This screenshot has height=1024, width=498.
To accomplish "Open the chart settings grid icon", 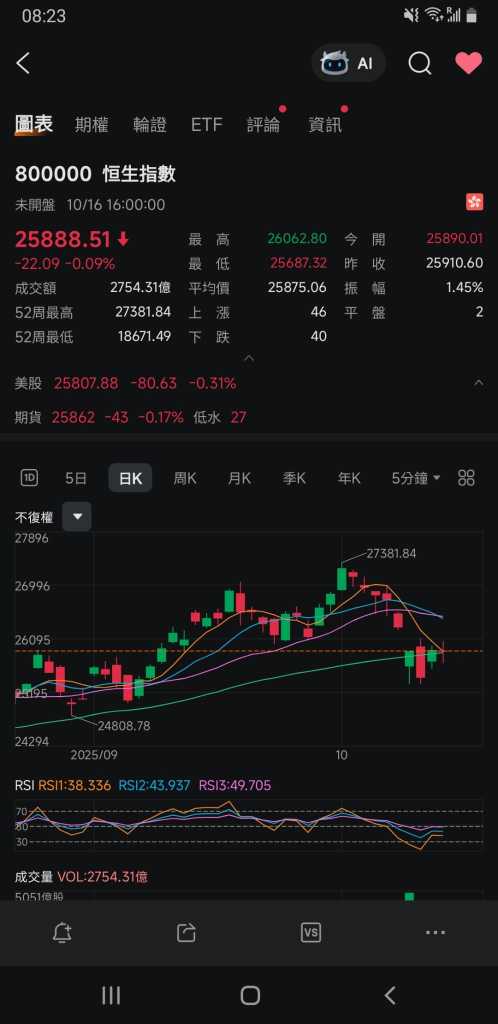I will click(x=467, y=478).
